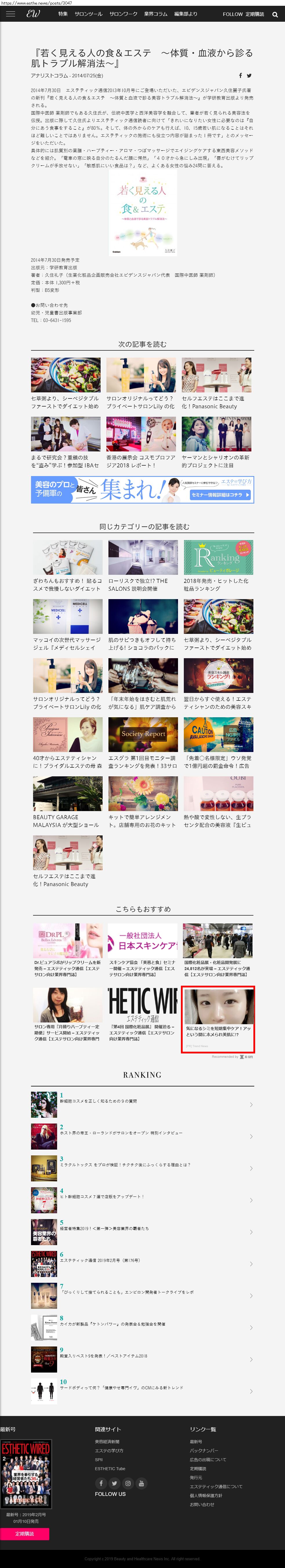Open the バックナンバー footer link
The image size is (285, 1568).
pos(204,1450)
